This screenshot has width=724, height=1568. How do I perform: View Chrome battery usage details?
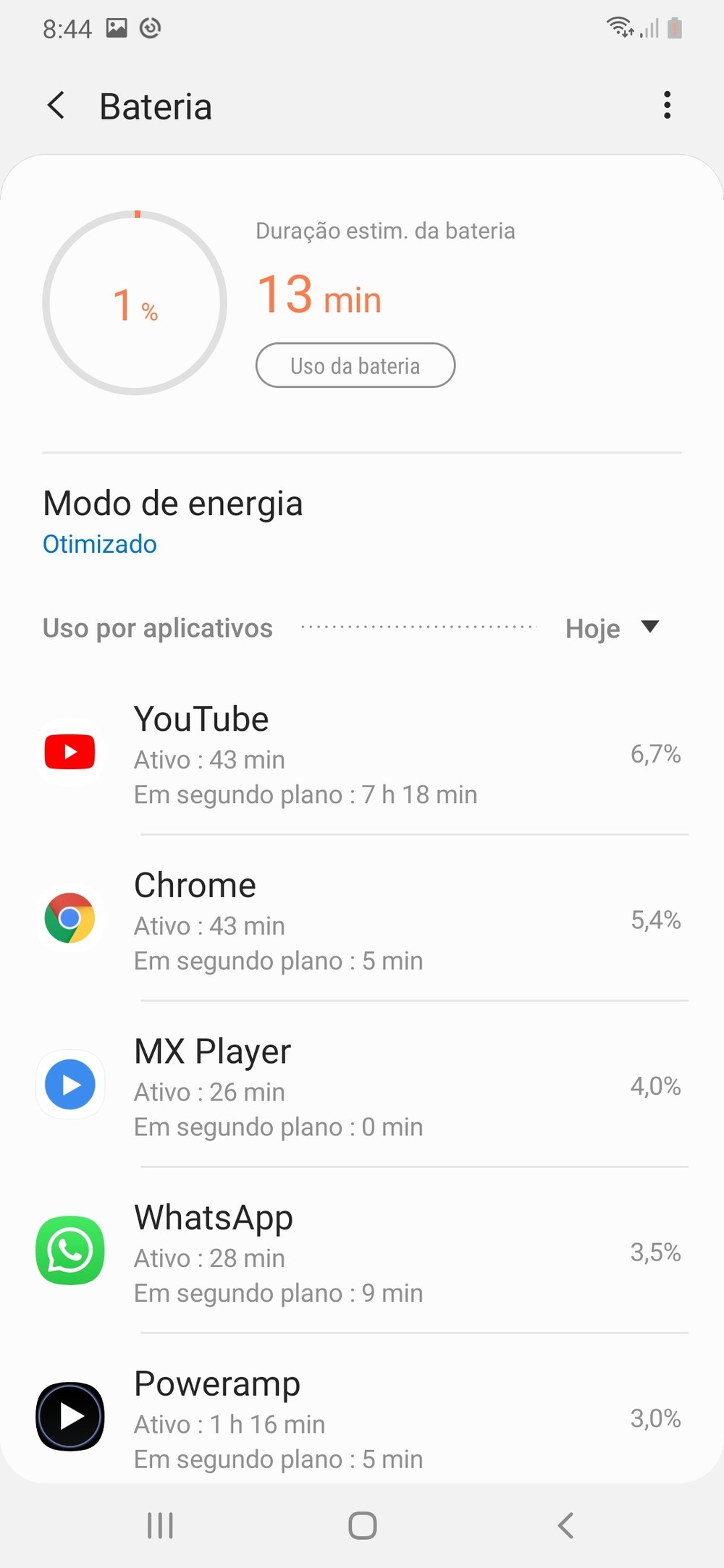click(362, 920)
